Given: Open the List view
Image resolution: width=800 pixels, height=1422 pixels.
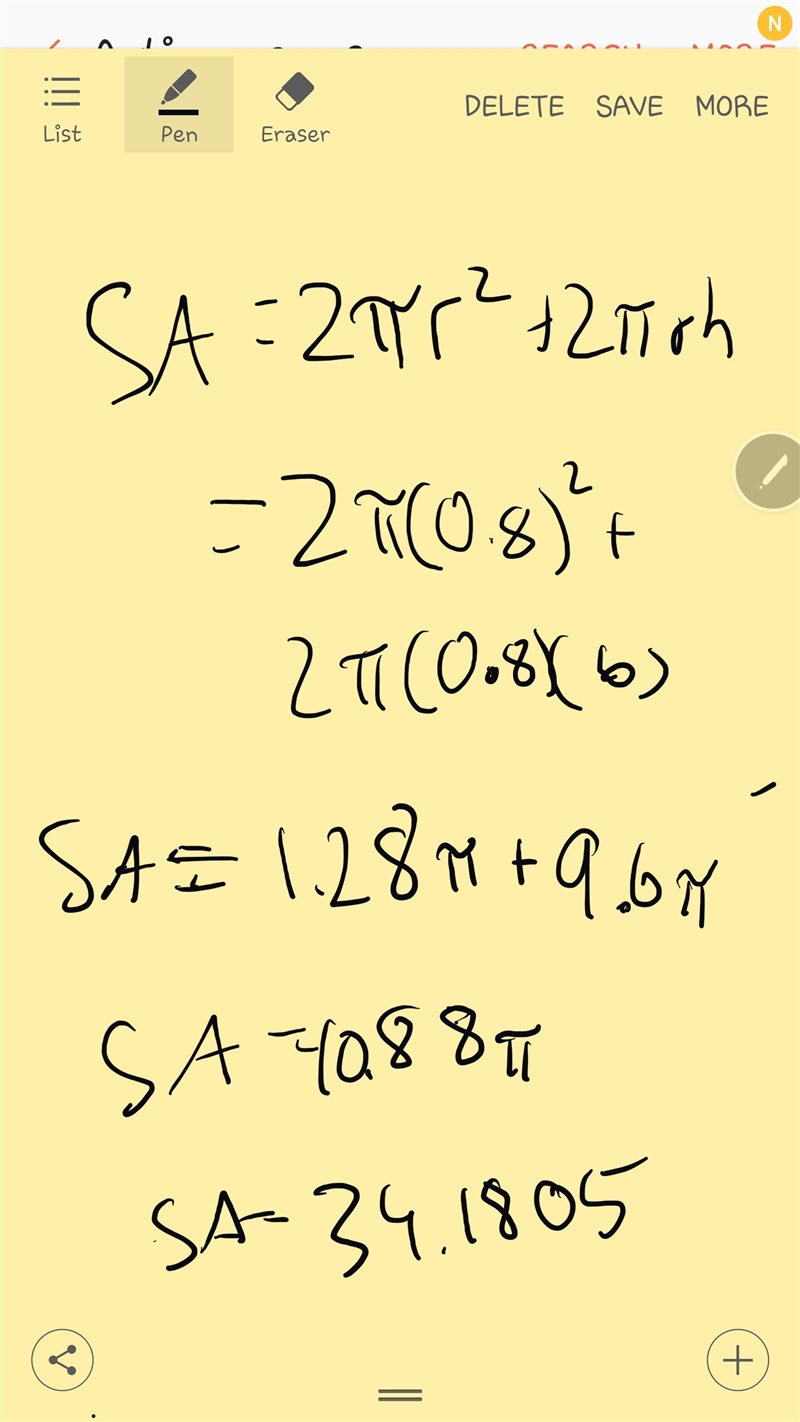Looking at the screenshot, I should click(62, 107).
